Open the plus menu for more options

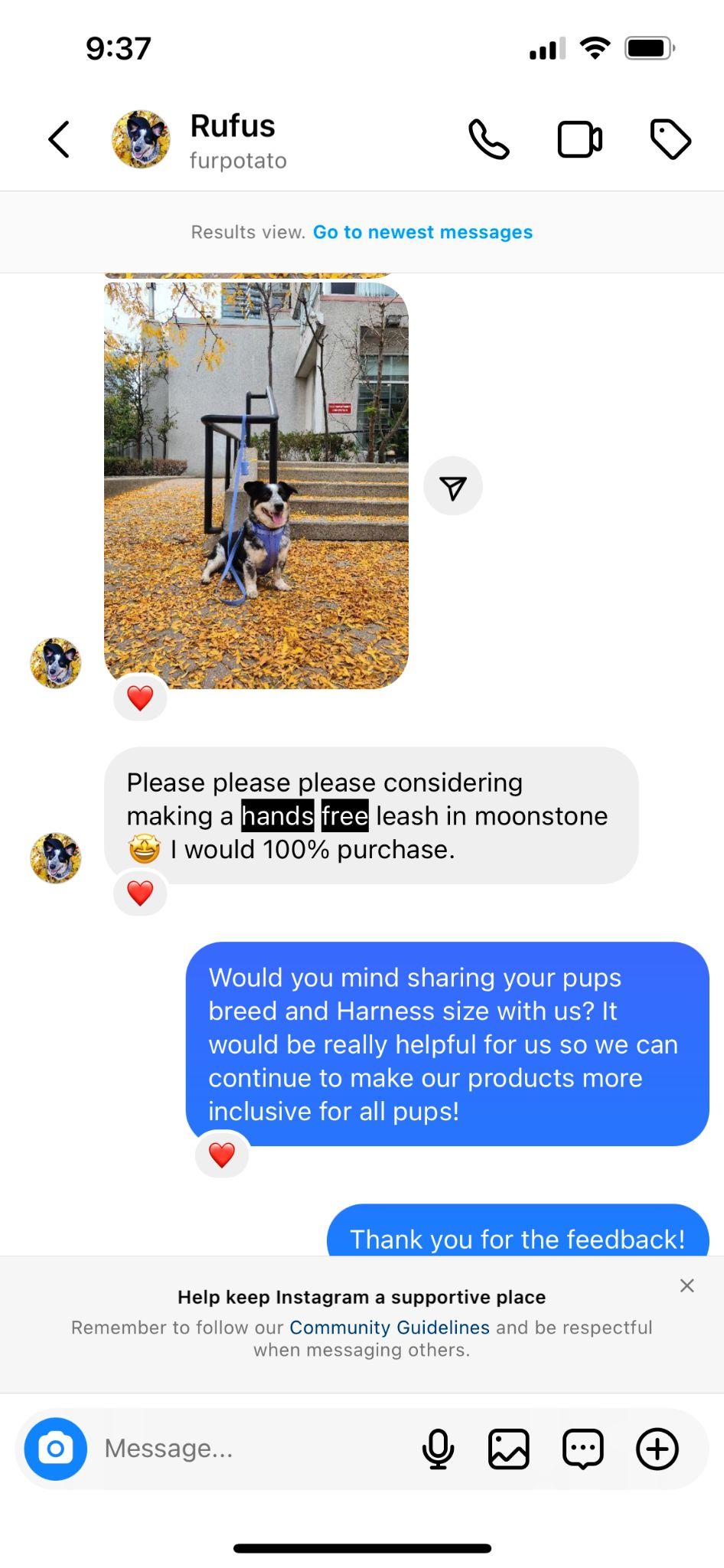click(x=657, y=1449)
